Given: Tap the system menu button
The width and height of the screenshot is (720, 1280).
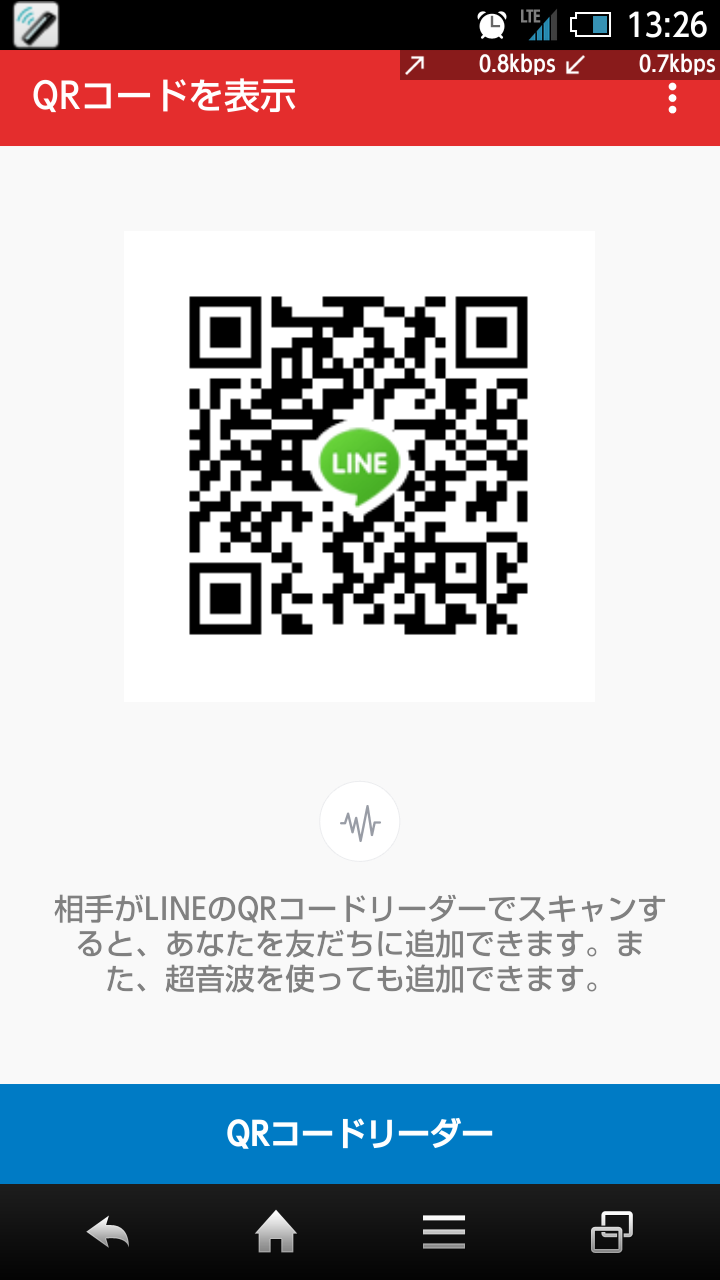Looking at the screenshot, I should [444, 1232].
